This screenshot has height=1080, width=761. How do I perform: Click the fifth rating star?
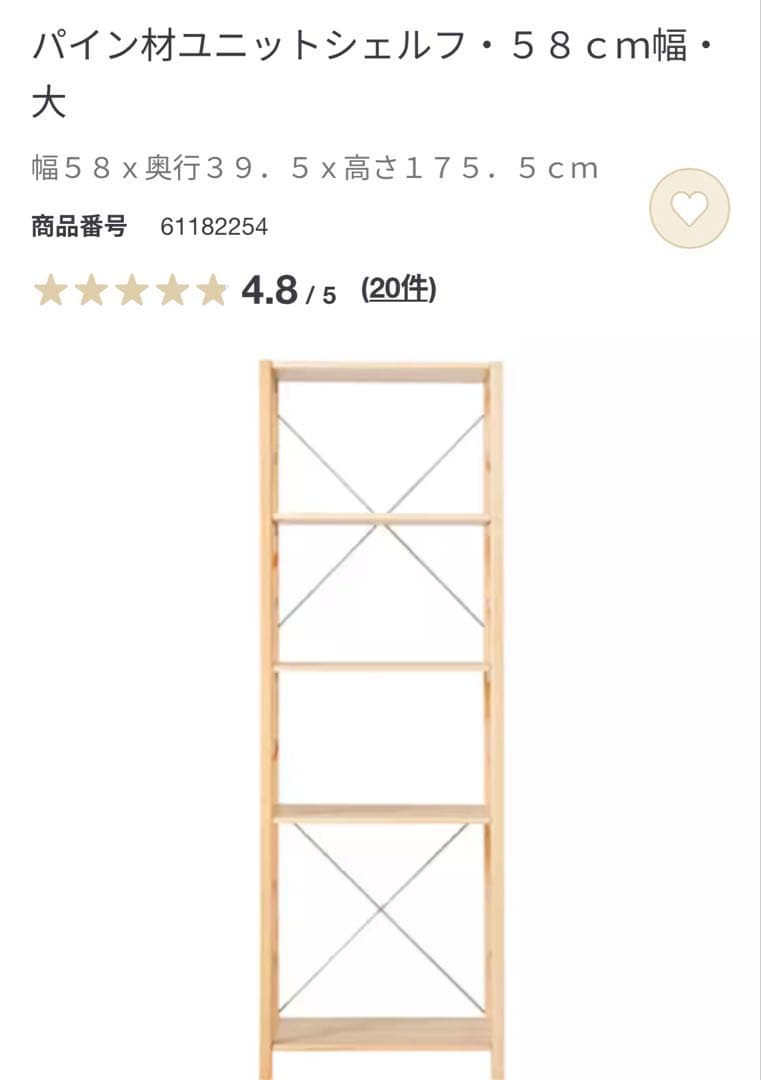[207, 291]
